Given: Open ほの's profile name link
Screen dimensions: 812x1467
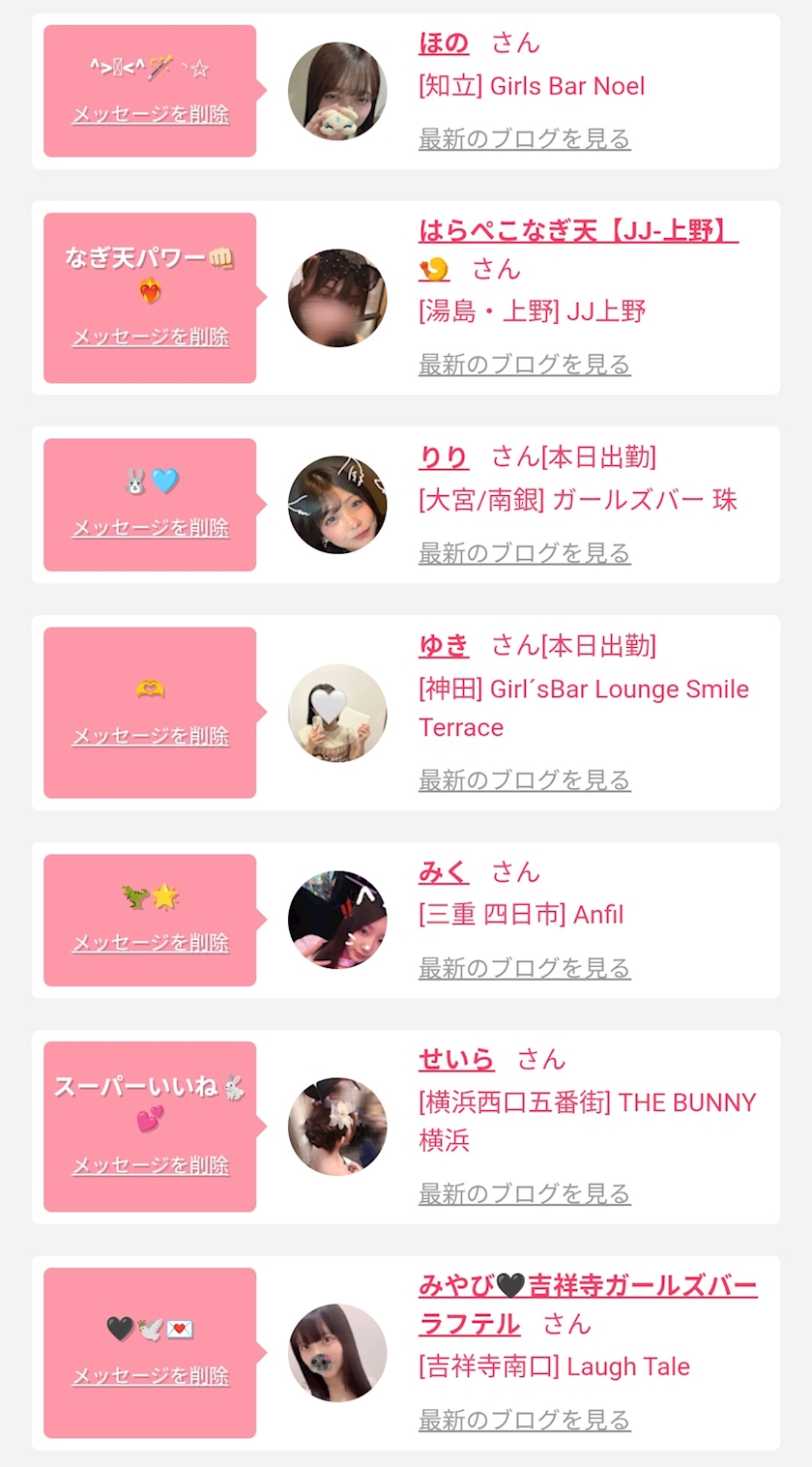Looking at the screenshot, I should [444, 44].
